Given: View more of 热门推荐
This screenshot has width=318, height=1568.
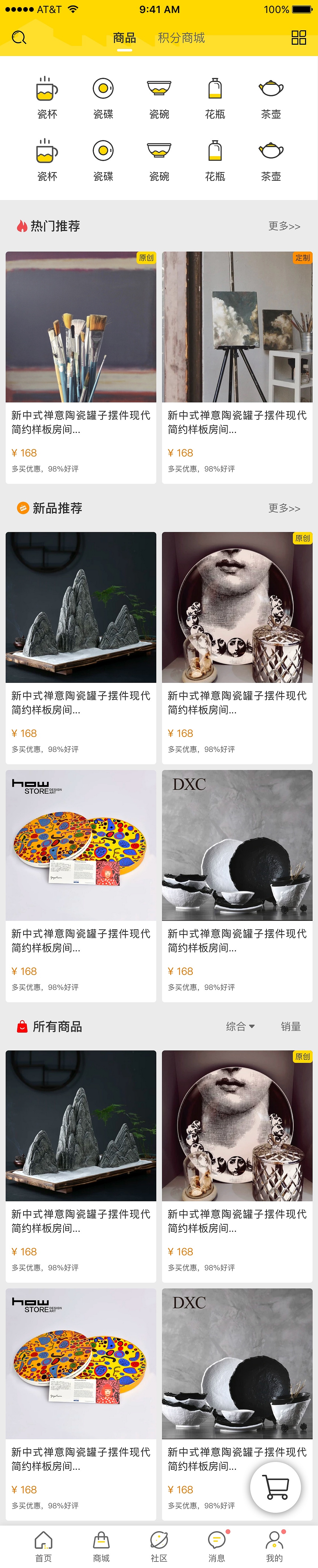Looking at the screenshot, I should (x=284, y=226).
